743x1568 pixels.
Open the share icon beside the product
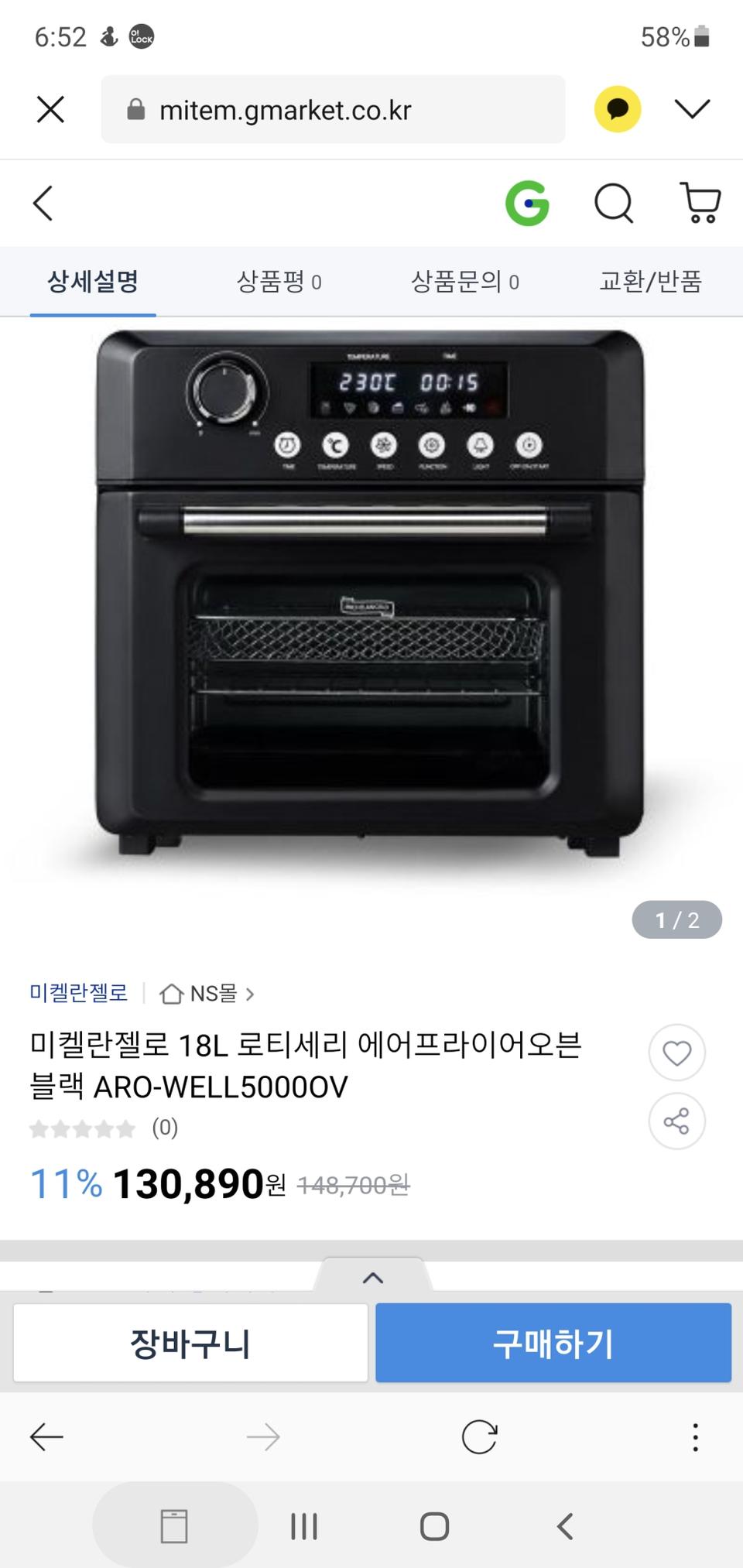tap(677, 1122)
